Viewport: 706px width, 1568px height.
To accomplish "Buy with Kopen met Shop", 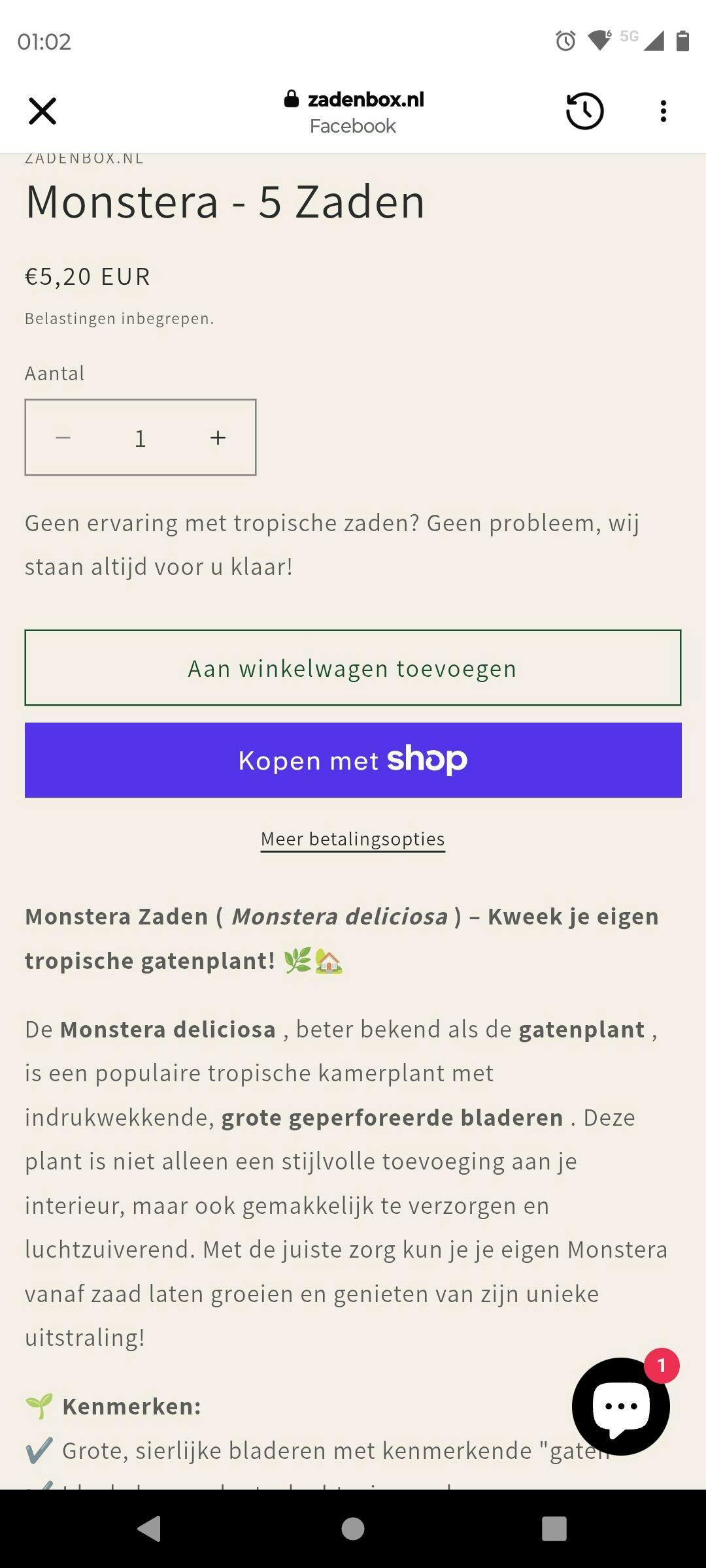I will 353,760.
